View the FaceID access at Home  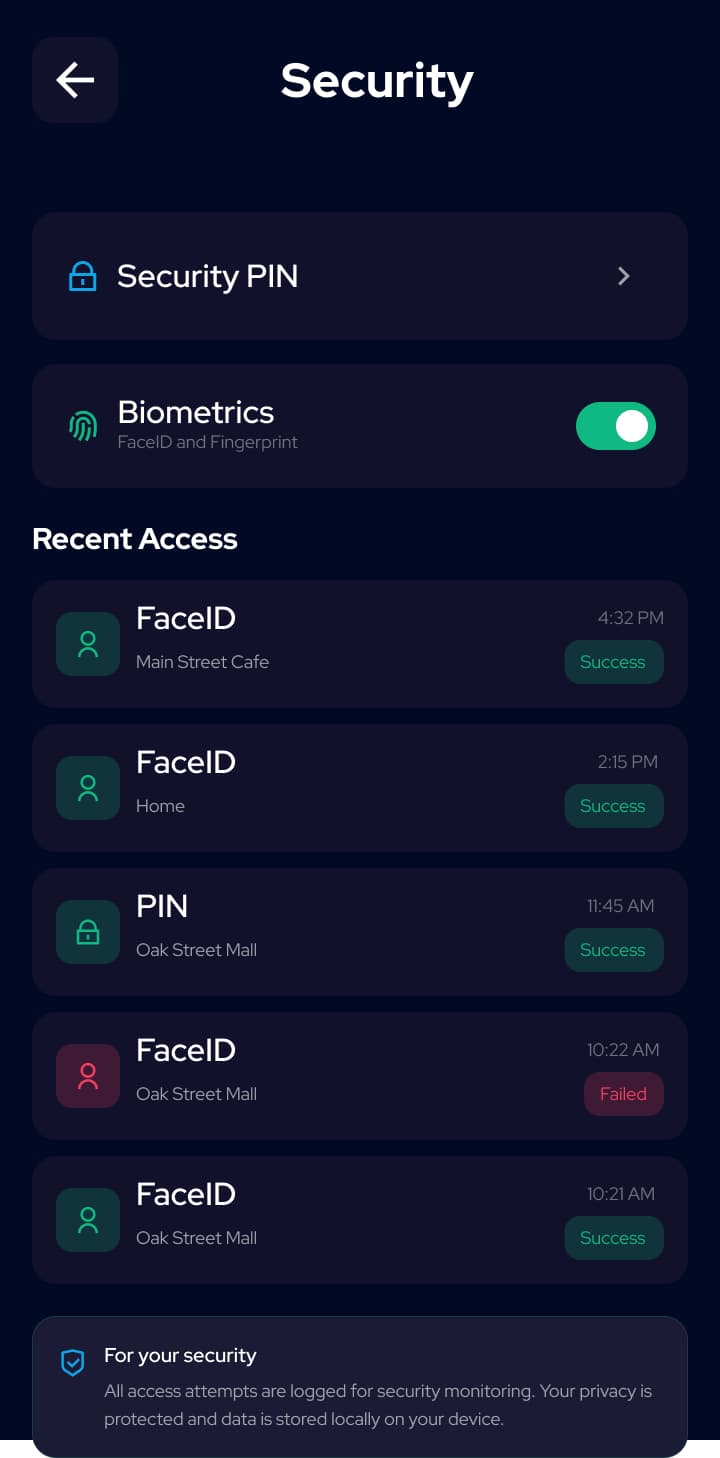click(360, 788)
